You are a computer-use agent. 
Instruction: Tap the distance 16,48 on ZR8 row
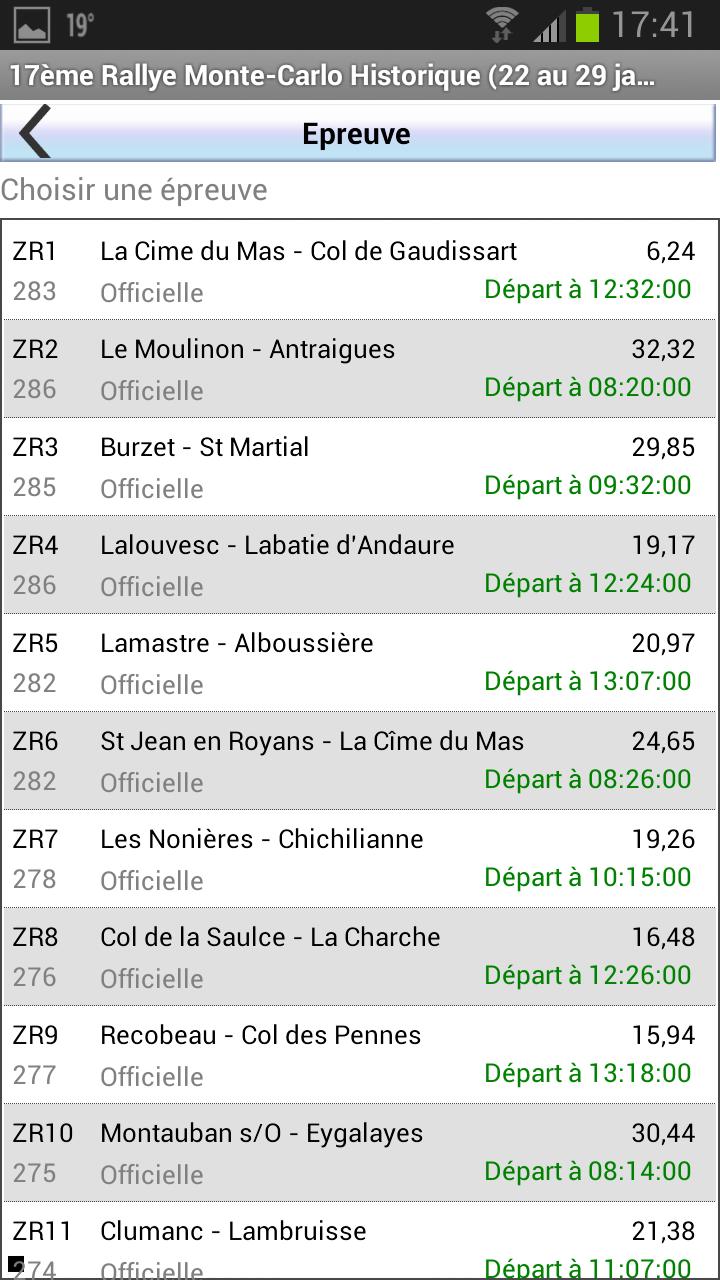663,937
